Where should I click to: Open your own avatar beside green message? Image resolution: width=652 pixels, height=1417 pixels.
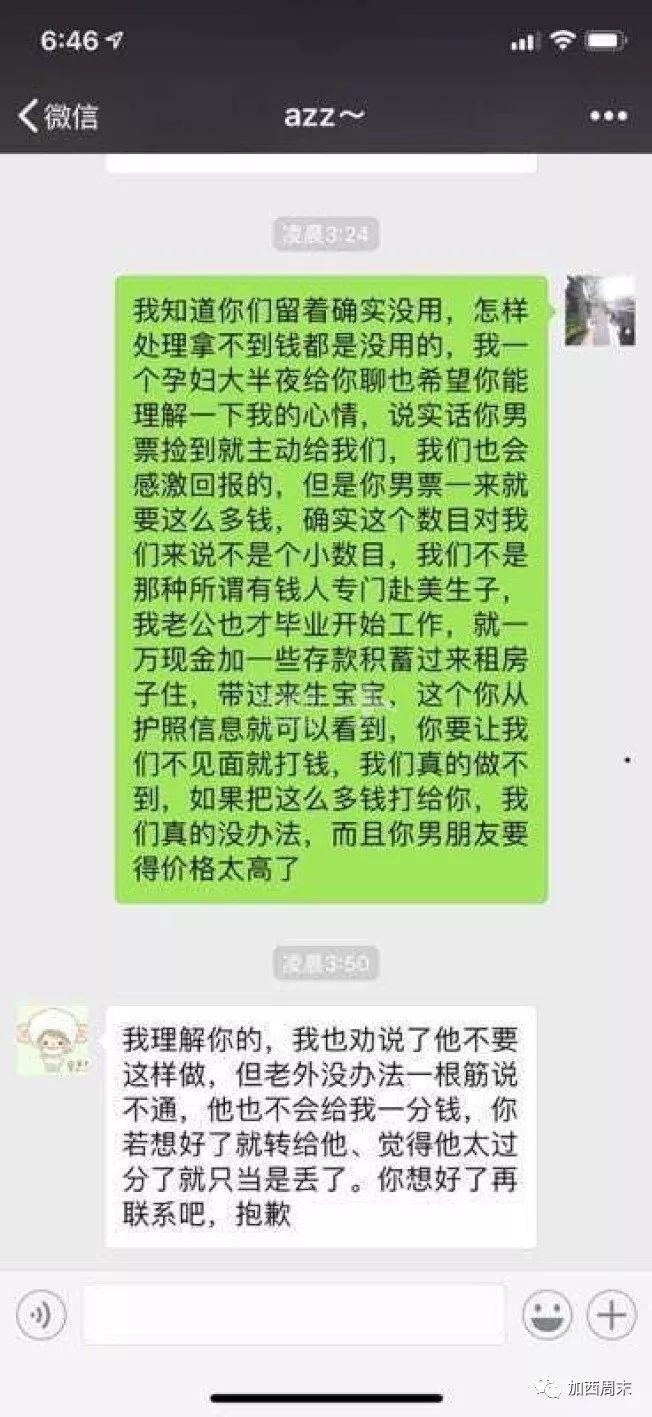click(600, 311)
